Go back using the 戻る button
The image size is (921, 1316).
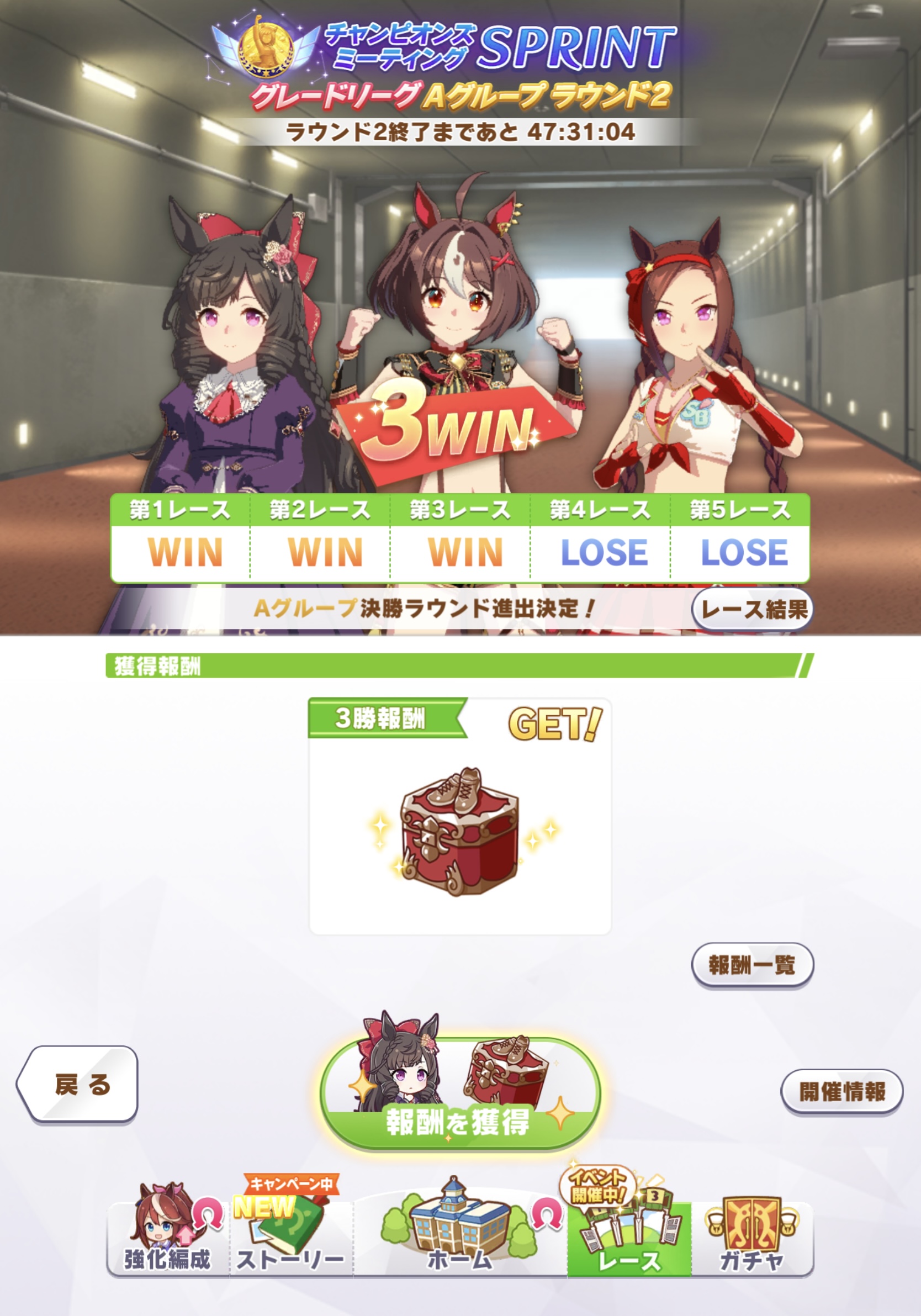78,1085
